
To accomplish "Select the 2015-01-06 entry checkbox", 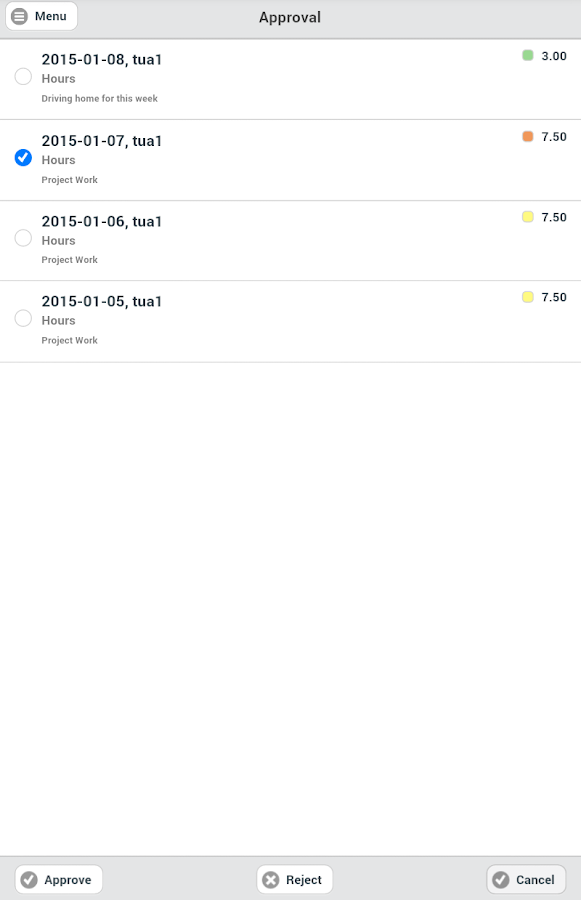I will [23, 238].
